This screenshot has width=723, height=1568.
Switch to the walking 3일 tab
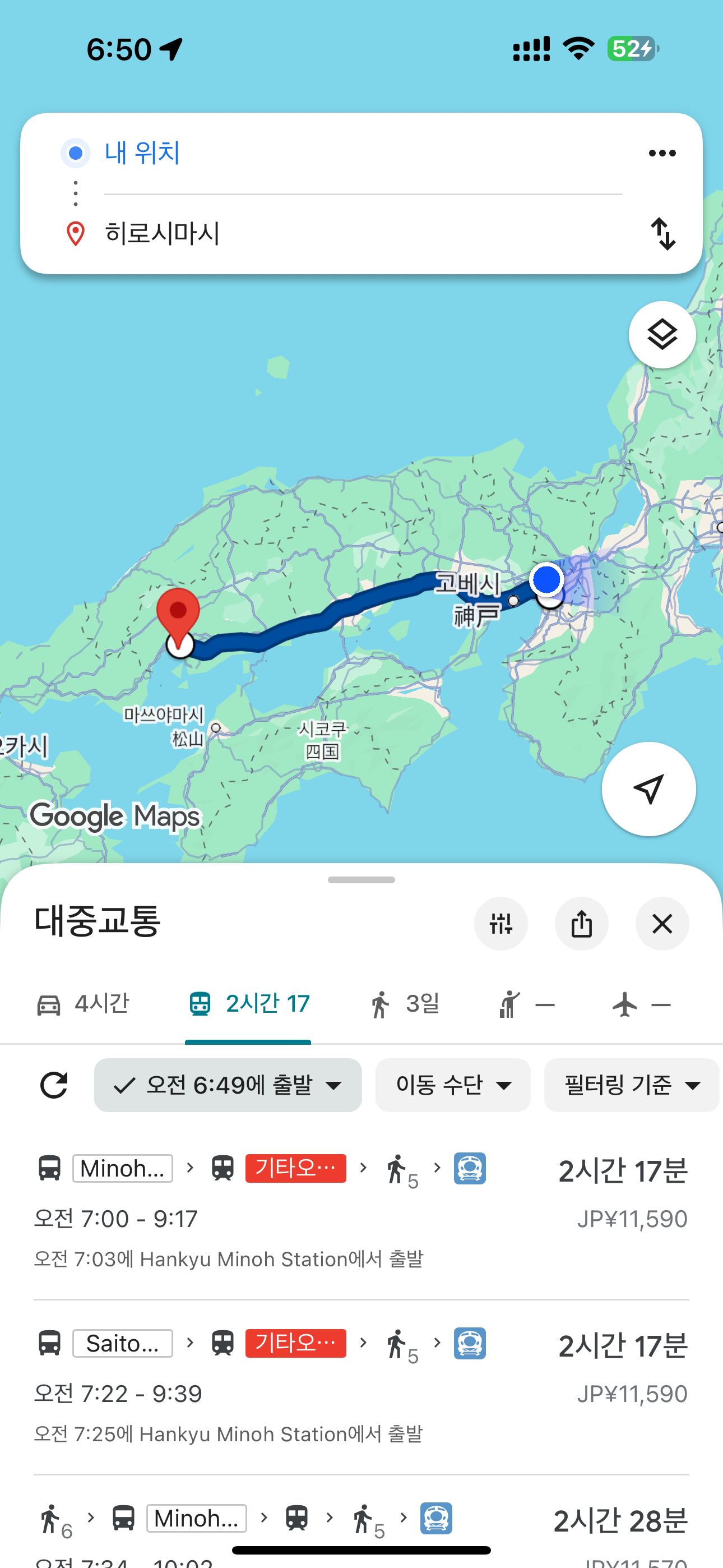tap(404, 1004)
